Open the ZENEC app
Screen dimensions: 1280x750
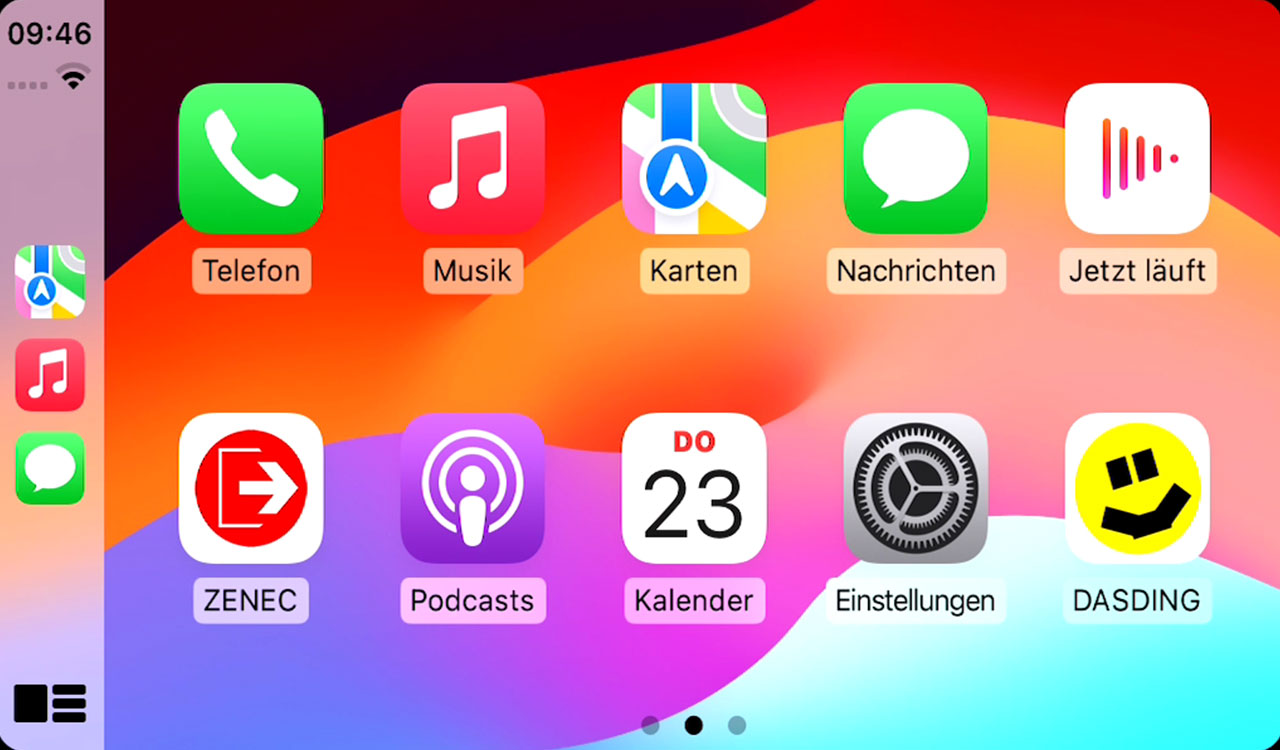point(251,488)
